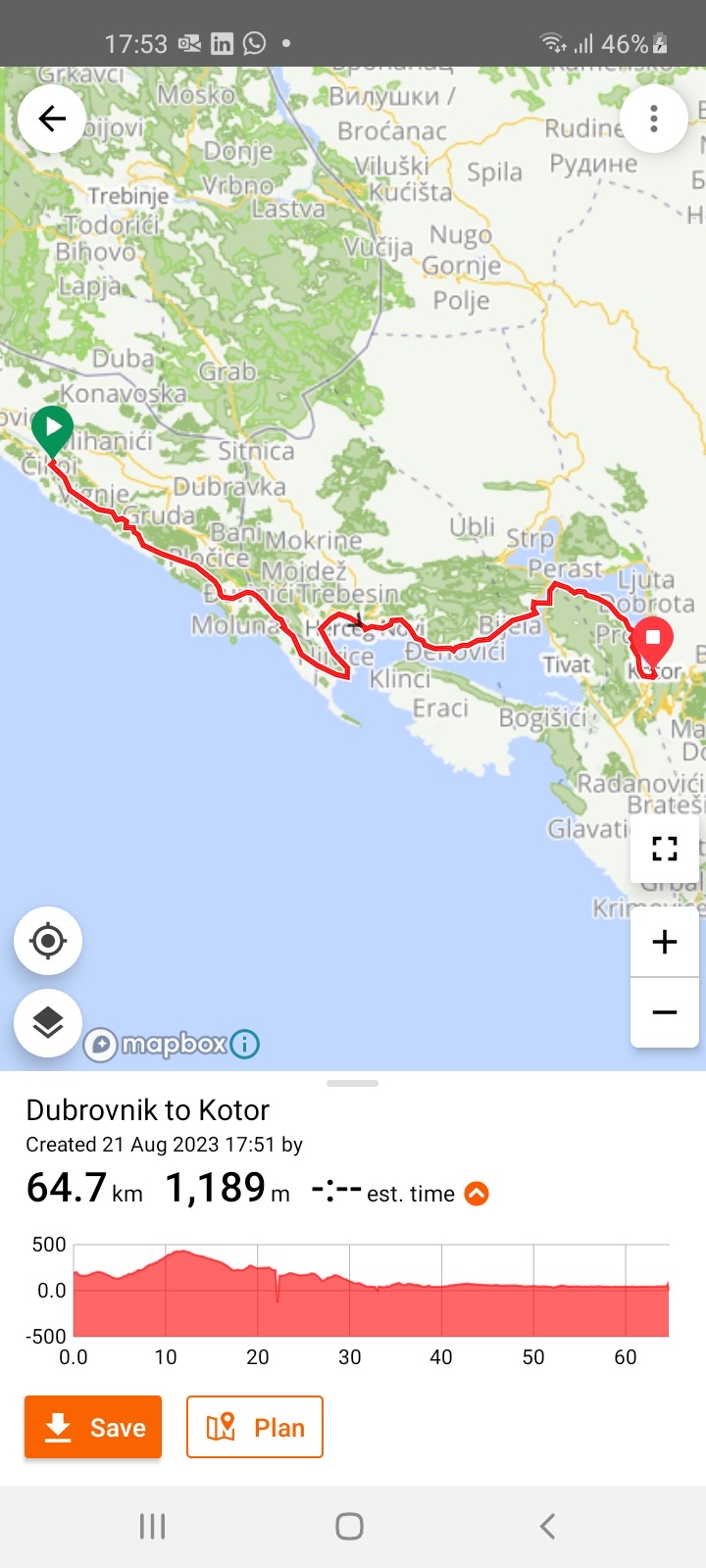Open Mapbox attribution info icon
Image resolution: width=706 pixels, height=1568 pixels.
[245, 1045]
